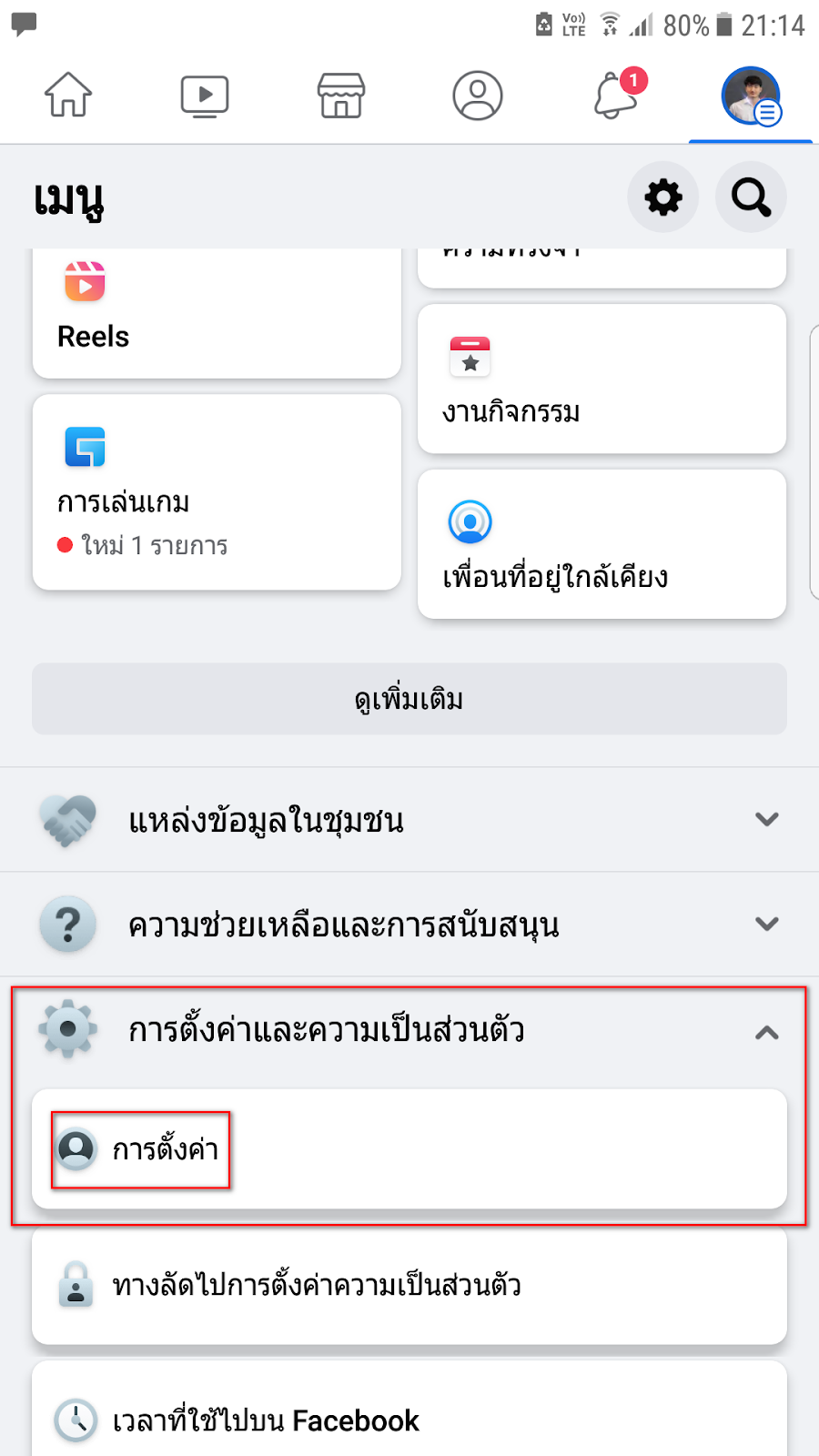The height and width of the screenshot is (1456, 819).
Task: Open the Marketplace tab
Action: click(x=341, y=95)
